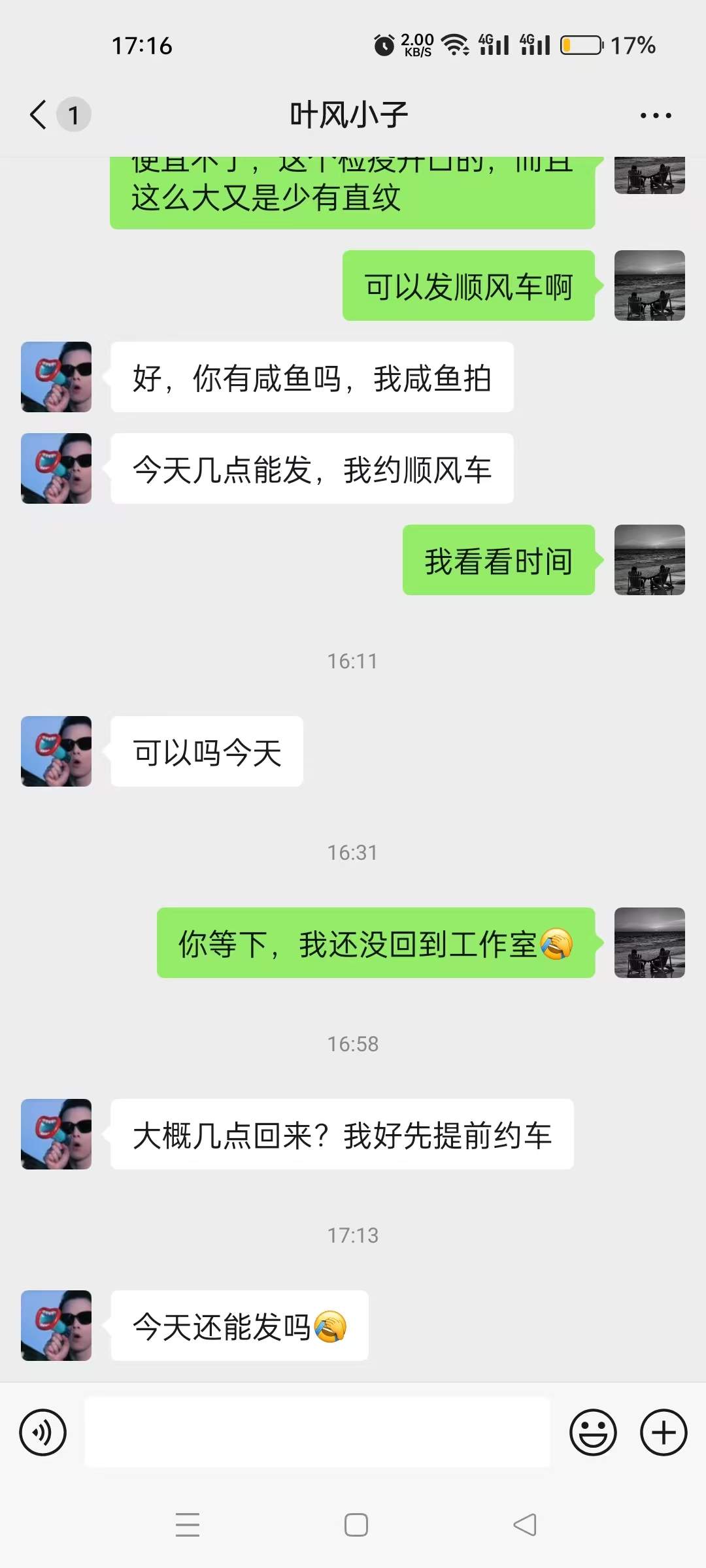Open contact avatar beside 今天还能发吗 message
The image size is (706, 1568).
coord(56,1326)
